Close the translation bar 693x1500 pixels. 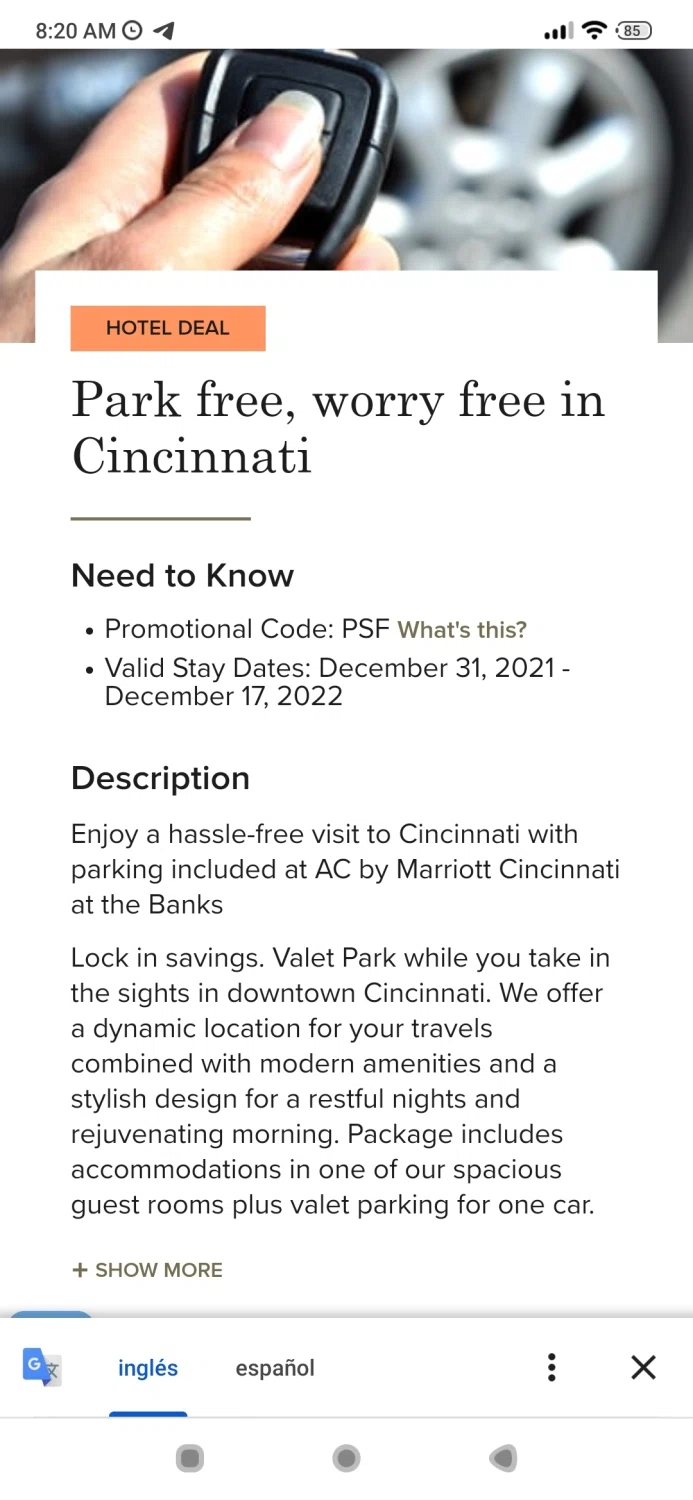(x=644, y=1367)
